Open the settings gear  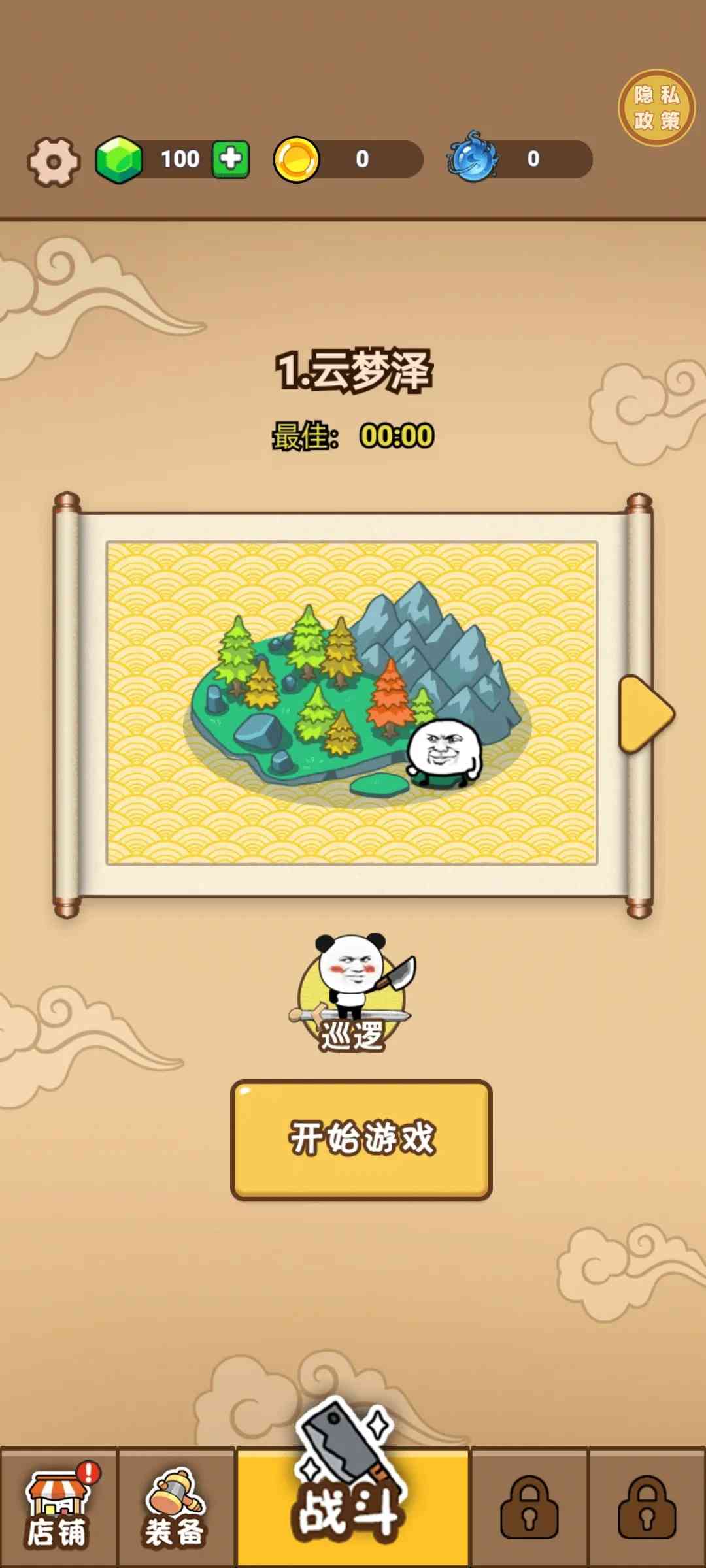pyautogui.click(x=54, y=161)
